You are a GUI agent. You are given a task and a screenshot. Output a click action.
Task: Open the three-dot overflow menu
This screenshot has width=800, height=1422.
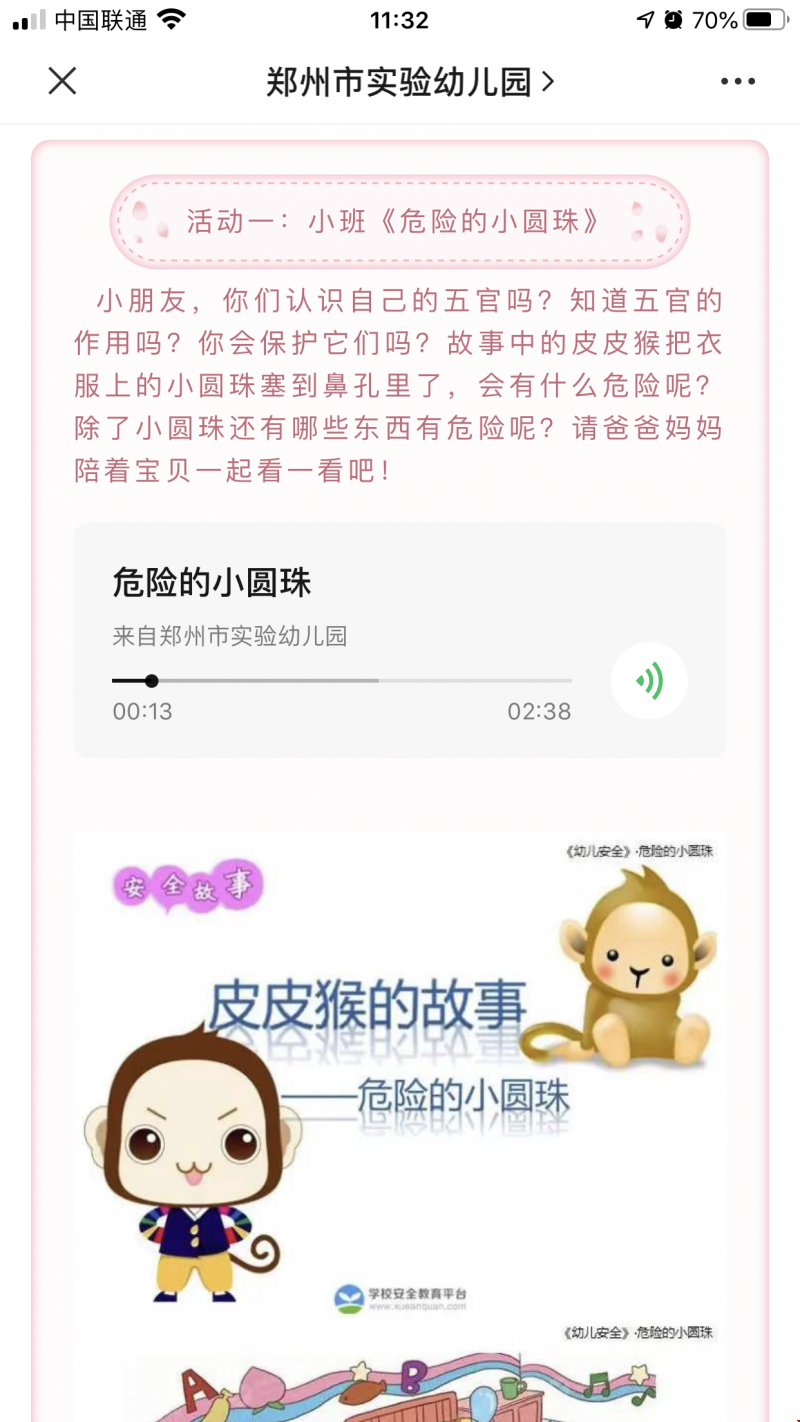point(738,82)
